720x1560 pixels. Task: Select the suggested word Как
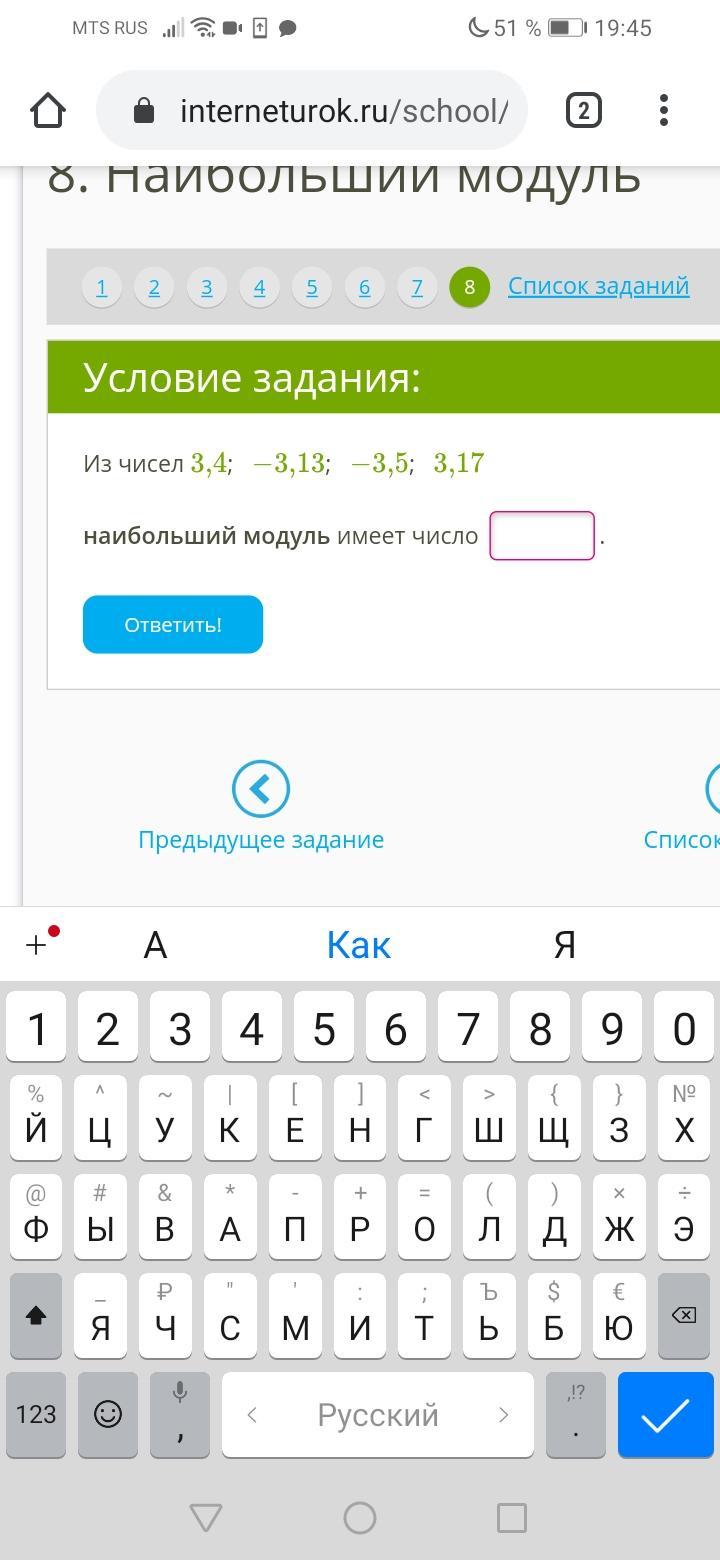click(x=359, y=944)
